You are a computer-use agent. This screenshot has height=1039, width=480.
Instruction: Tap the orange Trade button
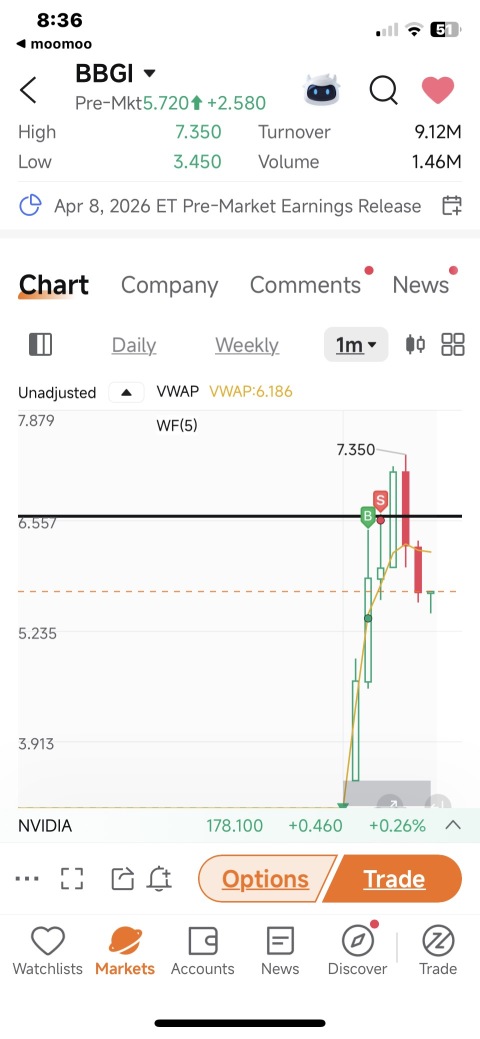click(394, 879)
